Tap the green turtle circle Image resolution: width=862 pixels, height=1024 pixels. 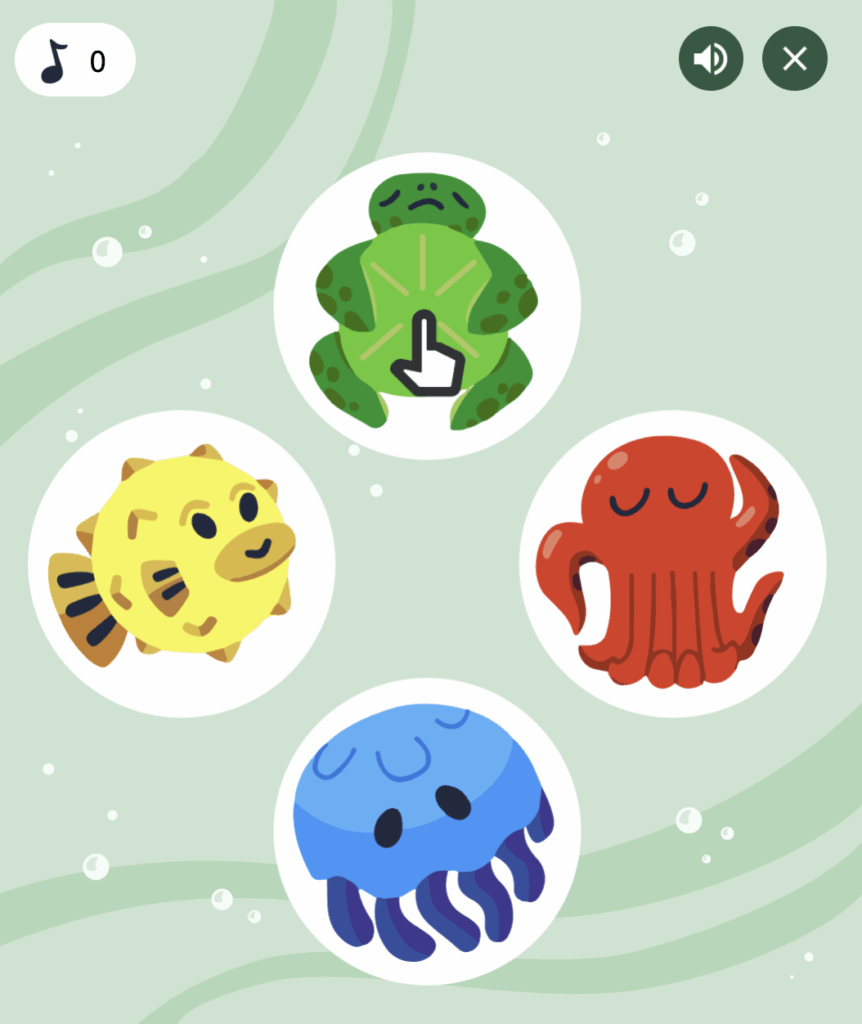click(x=427, y=305)
